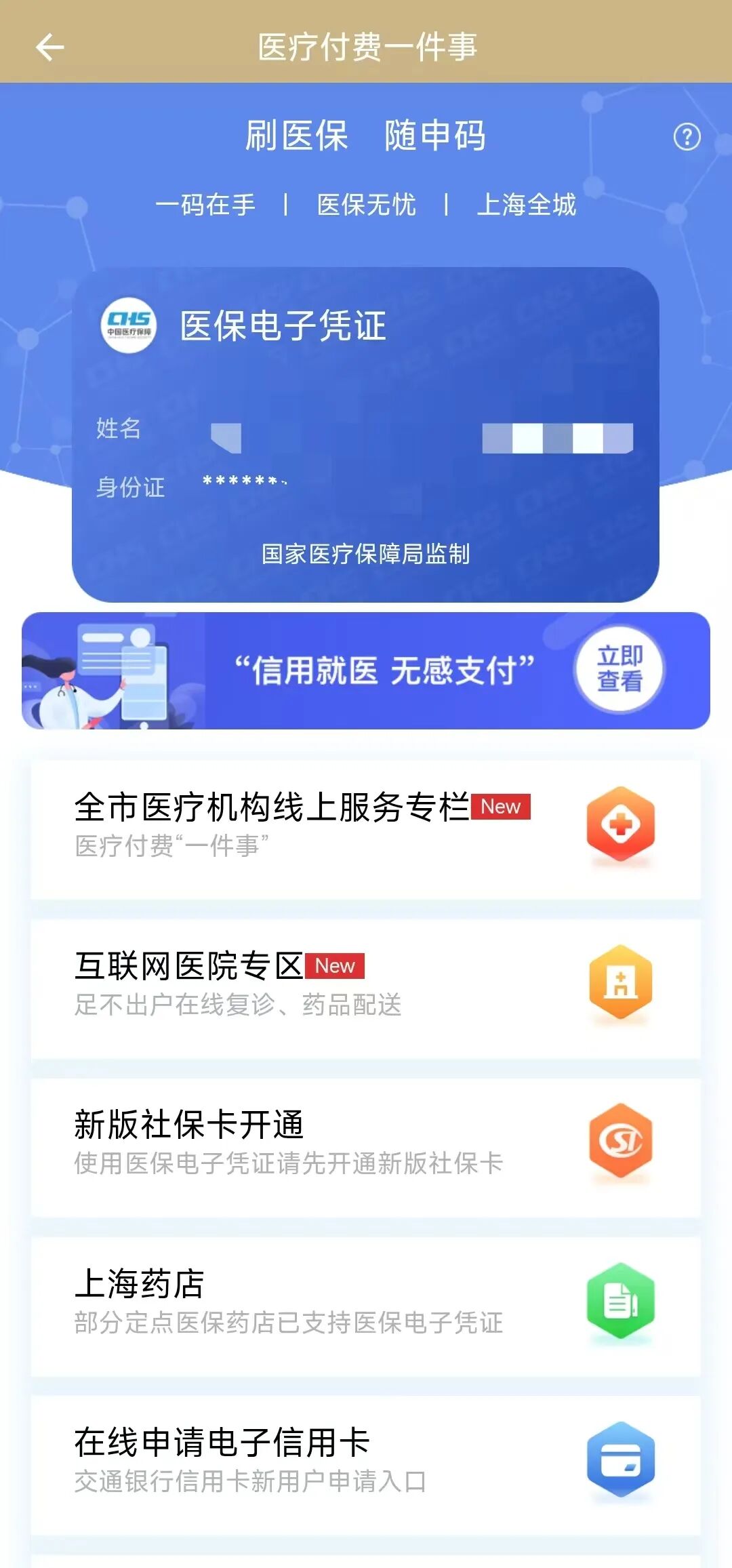Image resolution: width=732 pixels, height=1568 pixels.
Task: Open the 医保电子凭证 card
Action: [365, 434]
